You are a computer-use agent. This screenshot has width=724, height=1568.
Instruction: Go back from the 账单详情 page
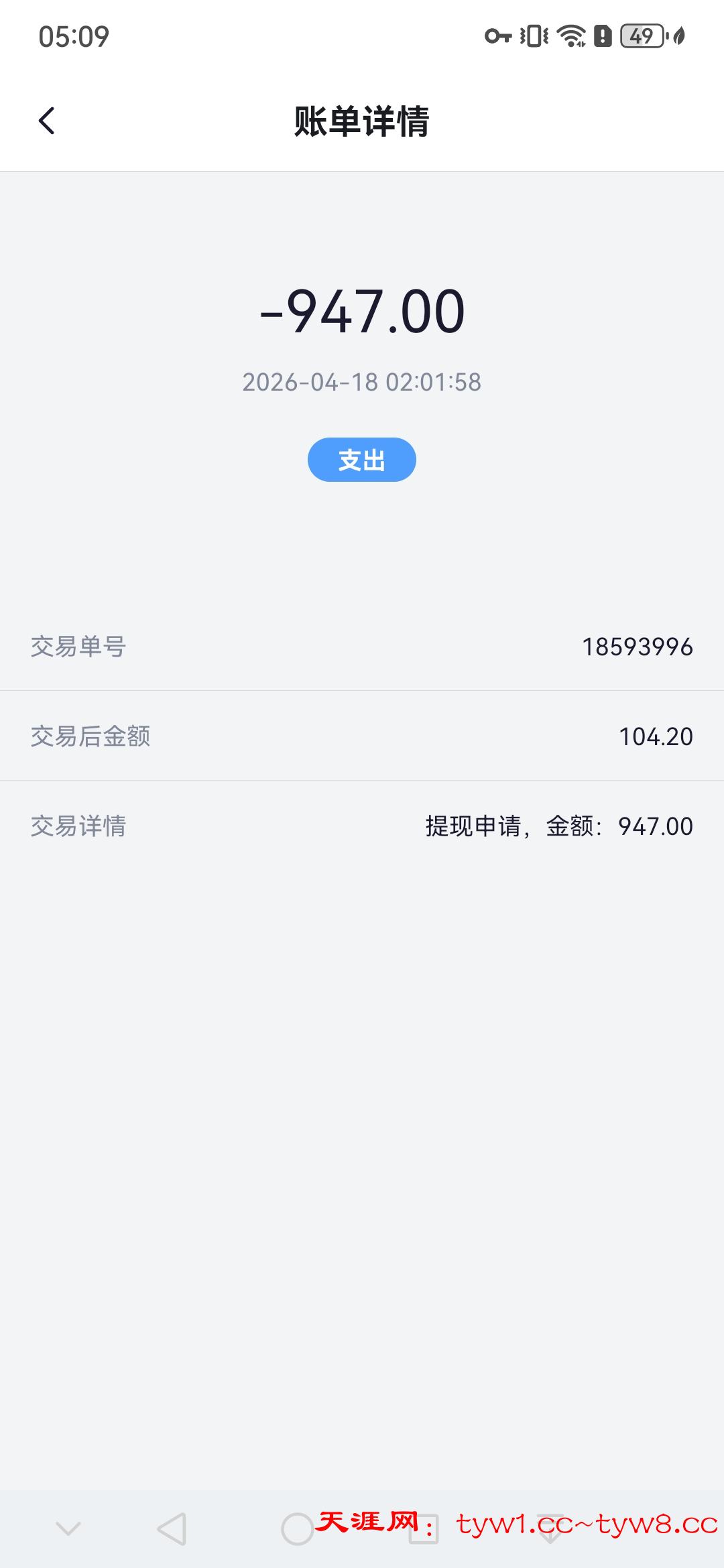click(x=47, y=121)
